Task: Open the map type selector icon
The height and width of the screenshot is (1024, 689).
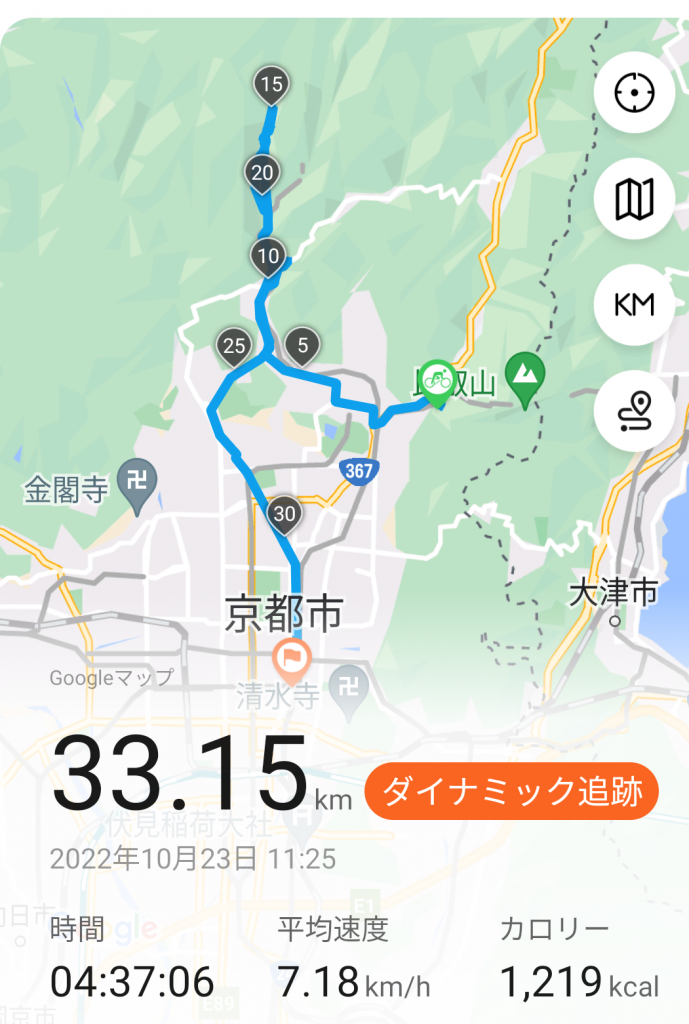Action: point(632,199)
